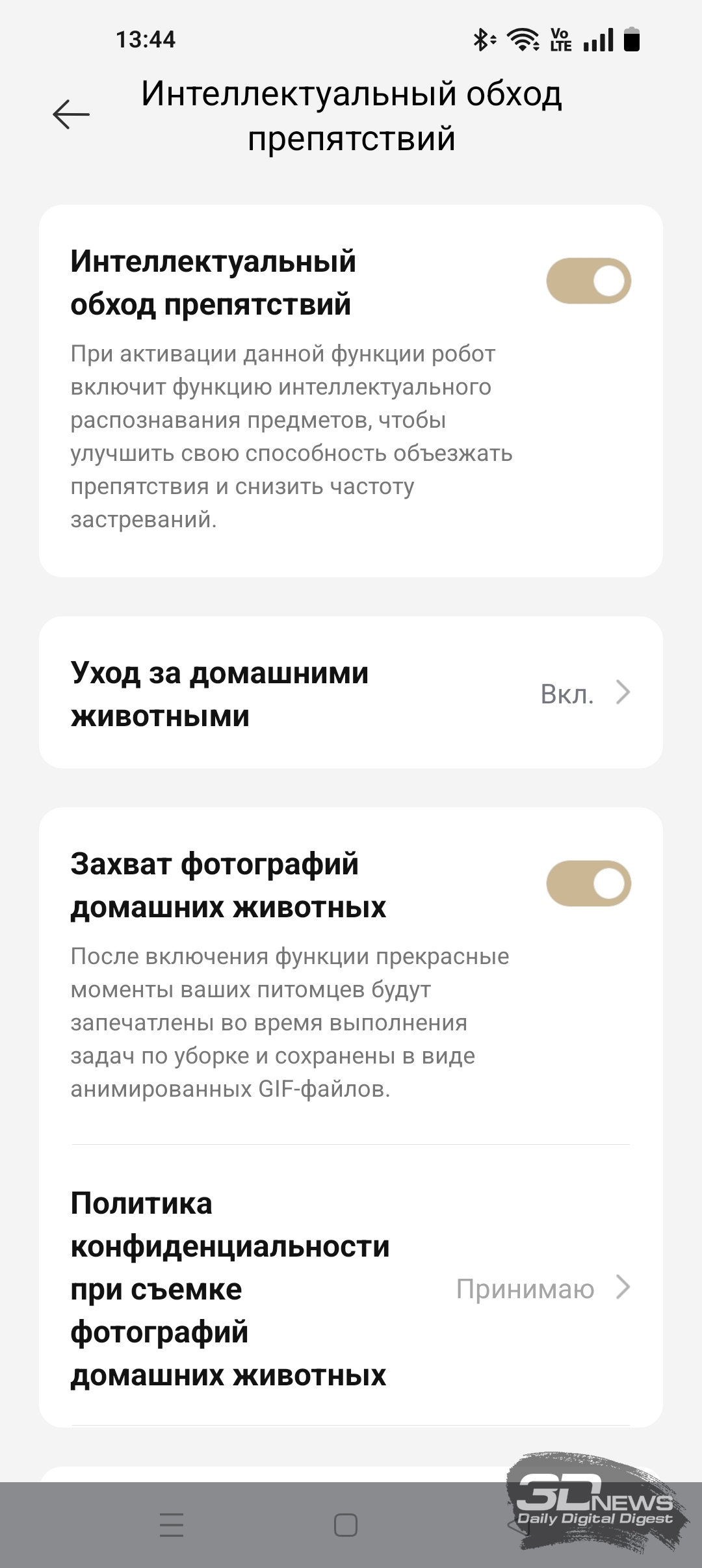This screenshot has width=702, height=1568.
Task: Open Уход за домашними животными settings
Action: [x=351, y=693]
